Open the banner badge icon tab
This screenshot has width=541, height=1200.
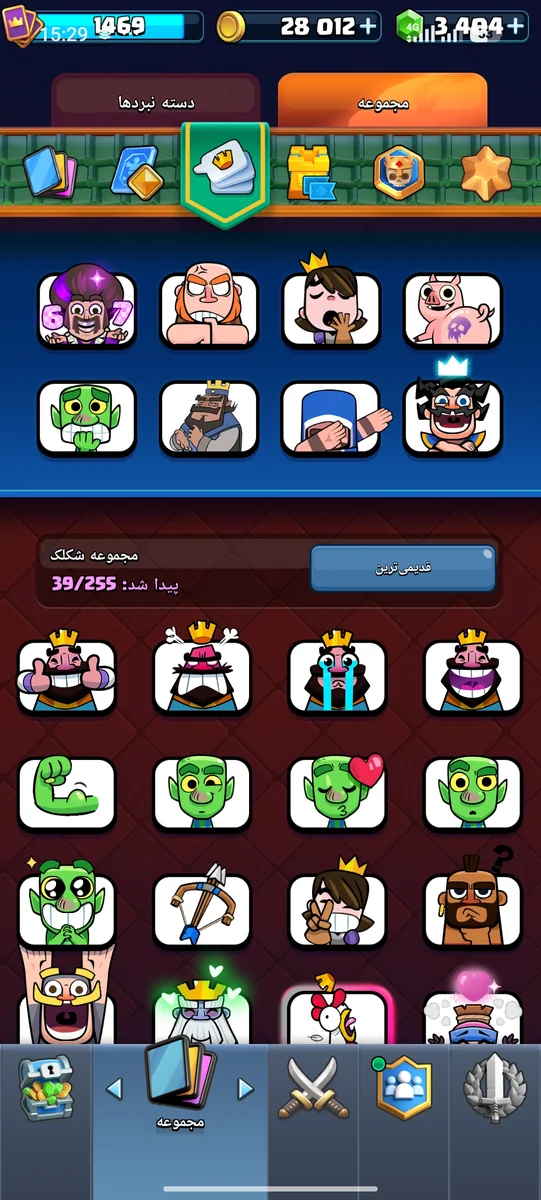[399, 172]
